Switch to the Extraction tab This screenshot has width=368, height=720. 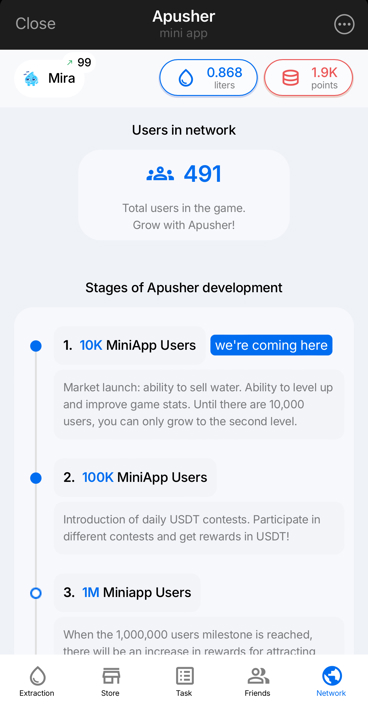tap(37, 682)
